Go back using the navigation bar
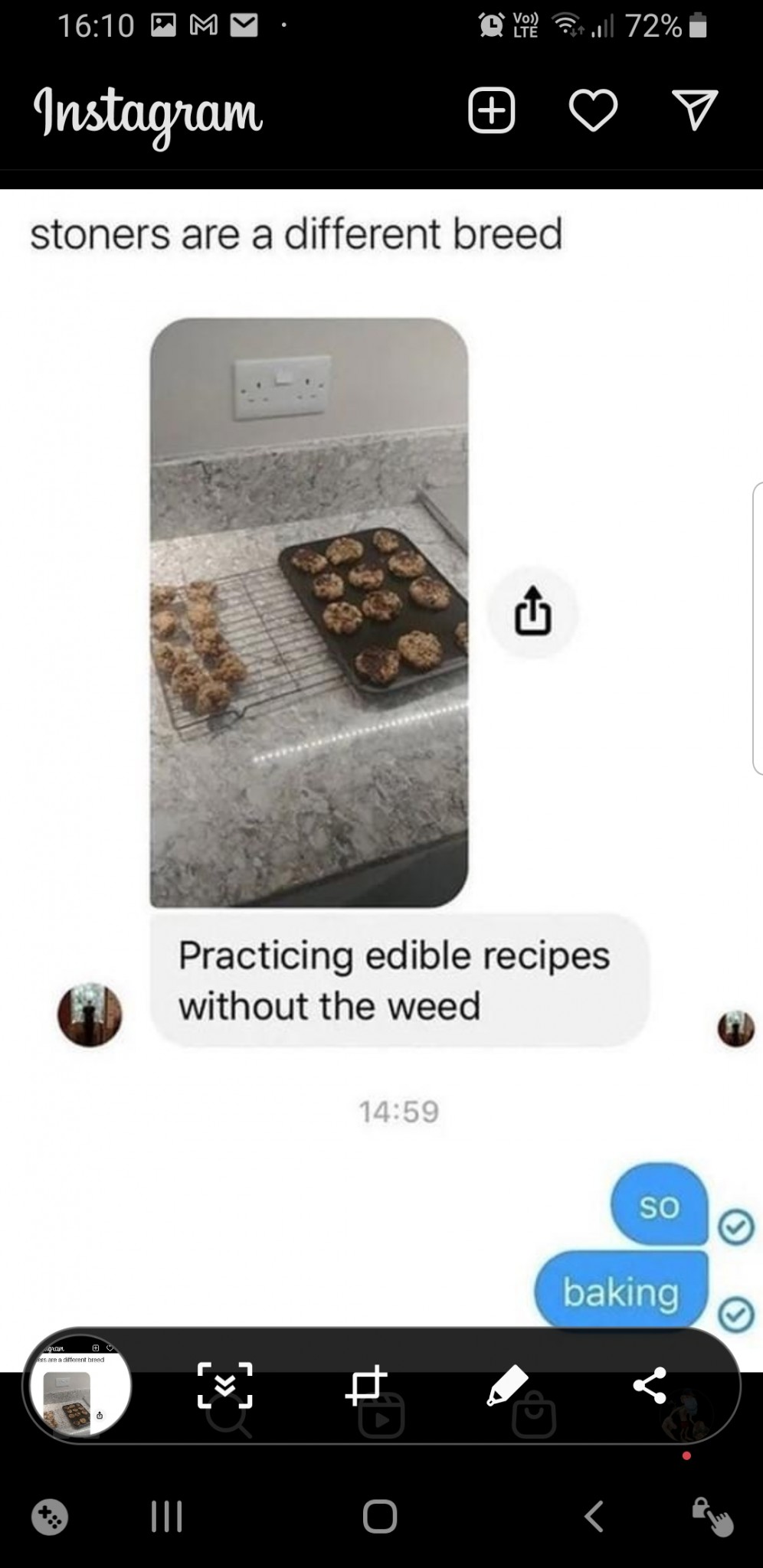Image resolution: width=763 pixels, height=1568 pixels. [594, 1516]
